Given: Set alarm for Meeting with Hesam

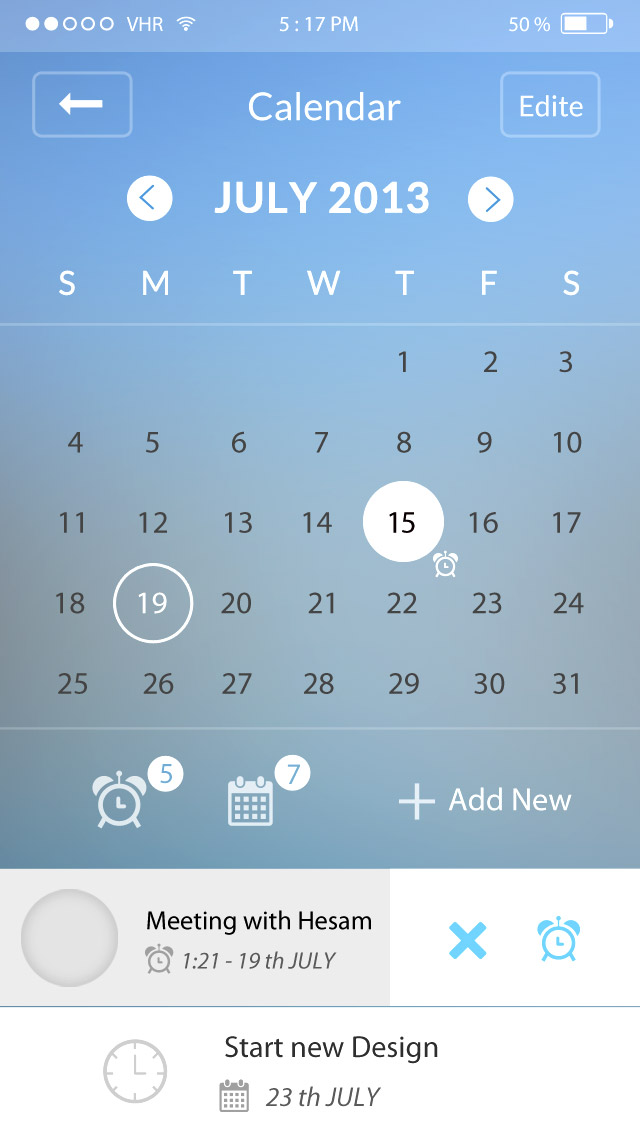Looking at the screenshot, I should point(559,940).
